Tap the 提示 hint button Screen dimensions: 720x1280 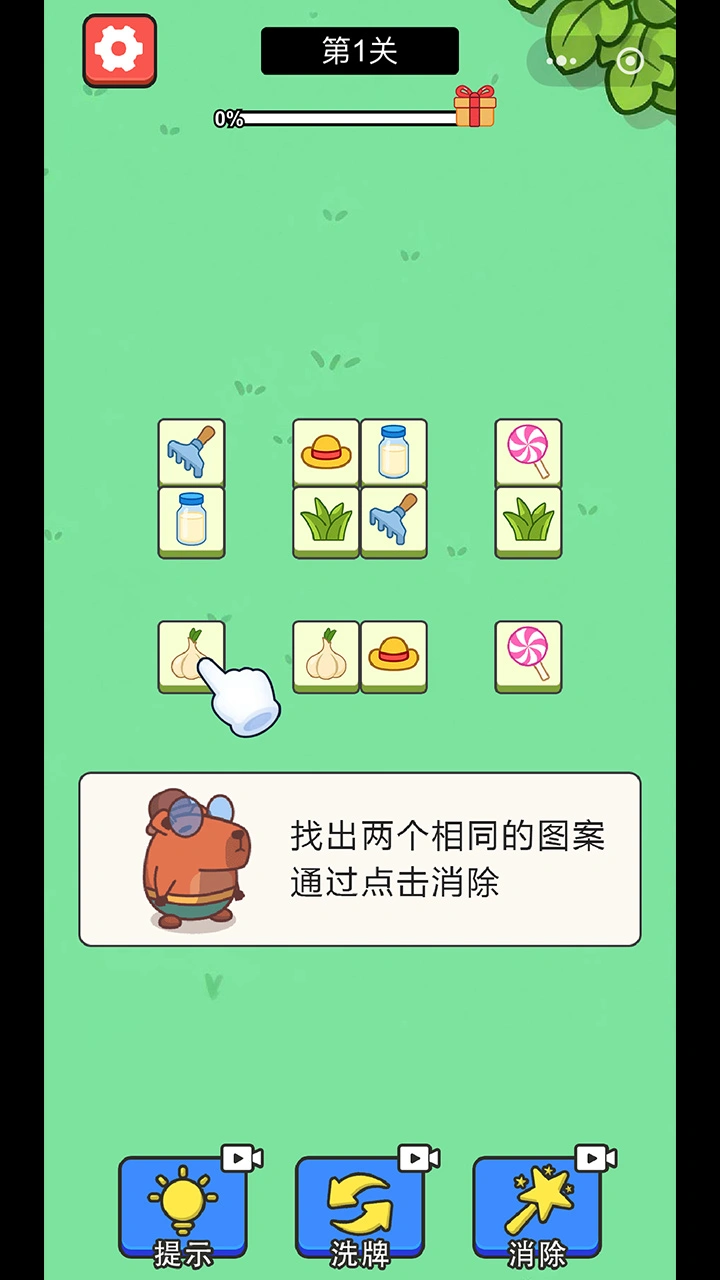pyautogui.click(x=183, y=1209)
